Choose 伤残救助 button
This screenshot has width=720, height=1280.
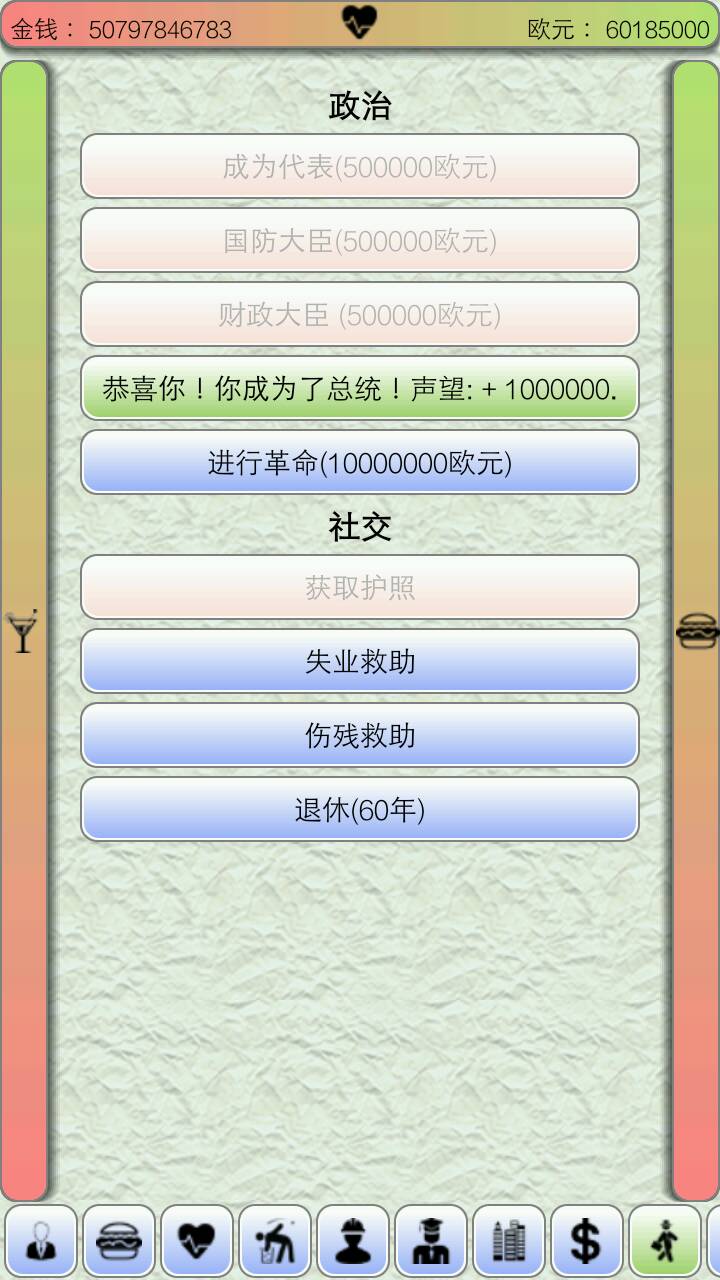pos(359,735)
